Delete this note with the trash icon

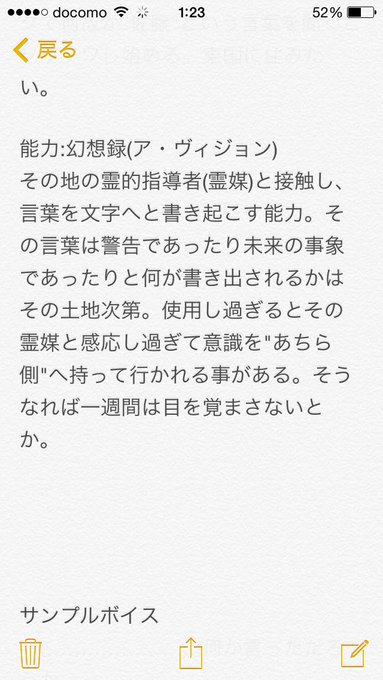point(30,653)
